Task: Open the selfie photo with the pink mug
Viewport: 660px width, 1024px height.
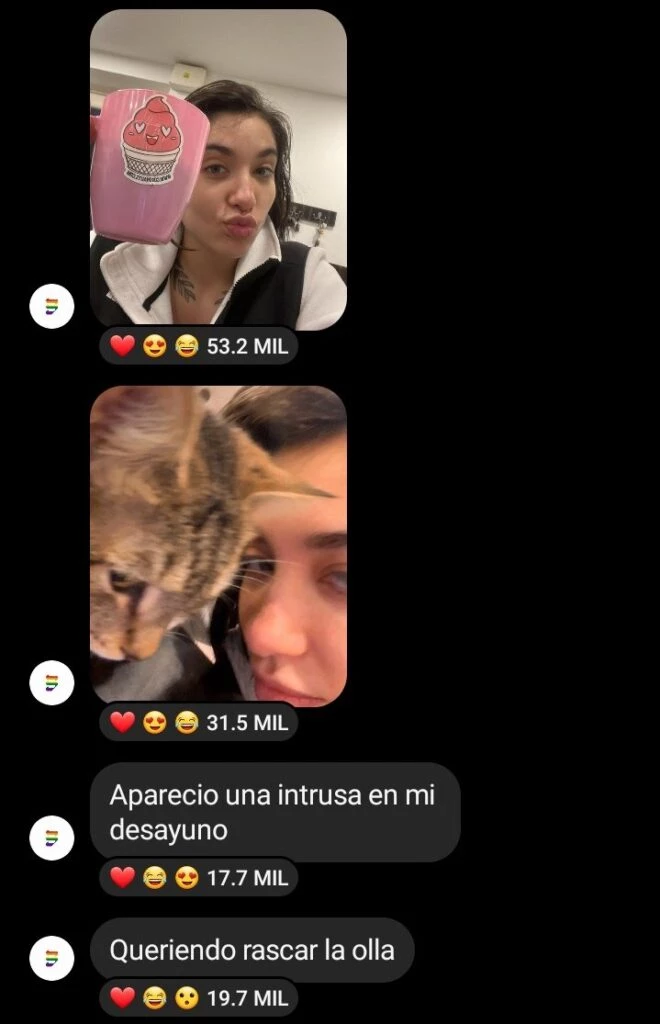Action: click(218, 169)
